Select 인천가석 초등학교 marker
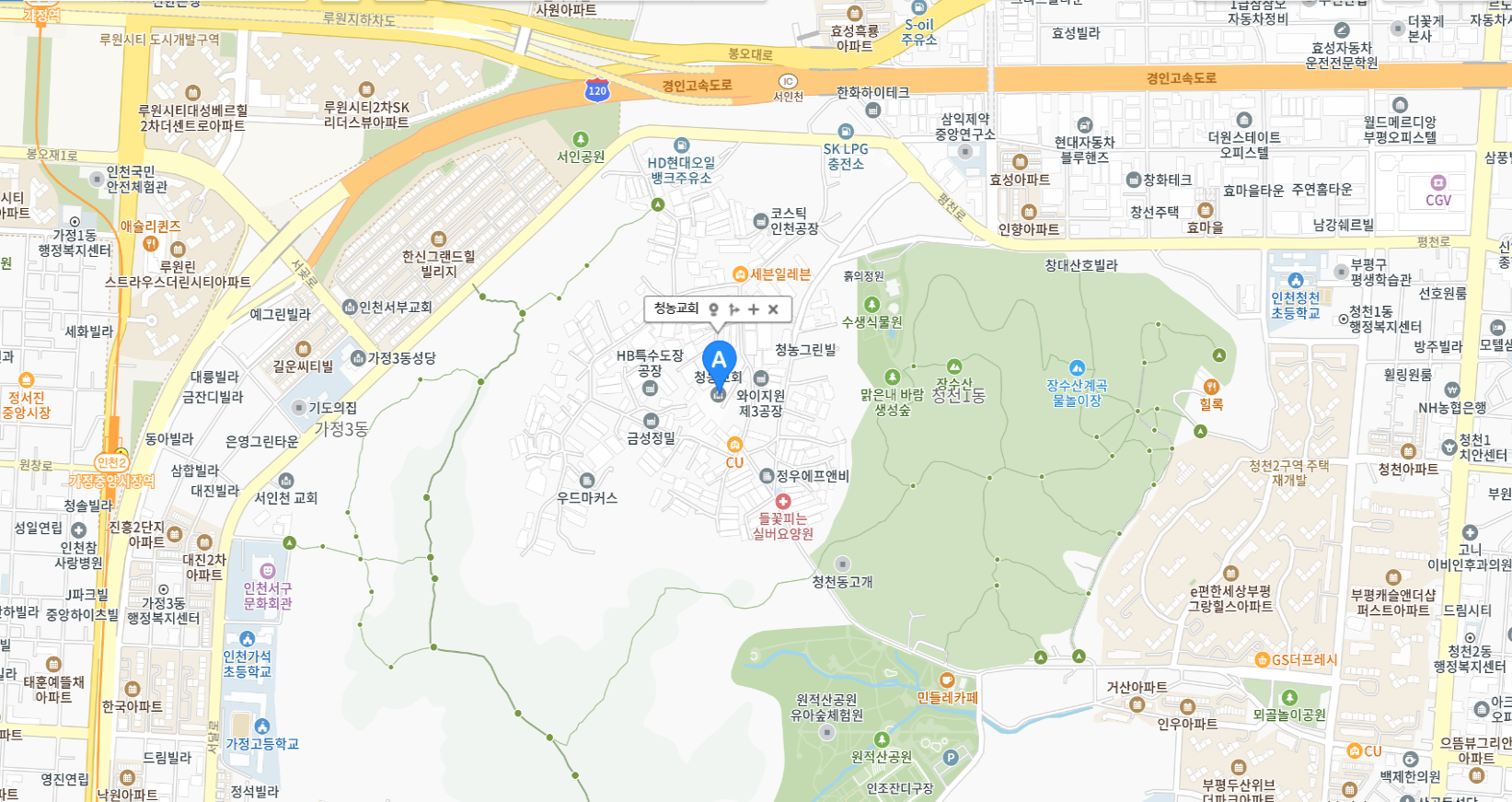This screenshot has width=1512, height=802. 247,639
